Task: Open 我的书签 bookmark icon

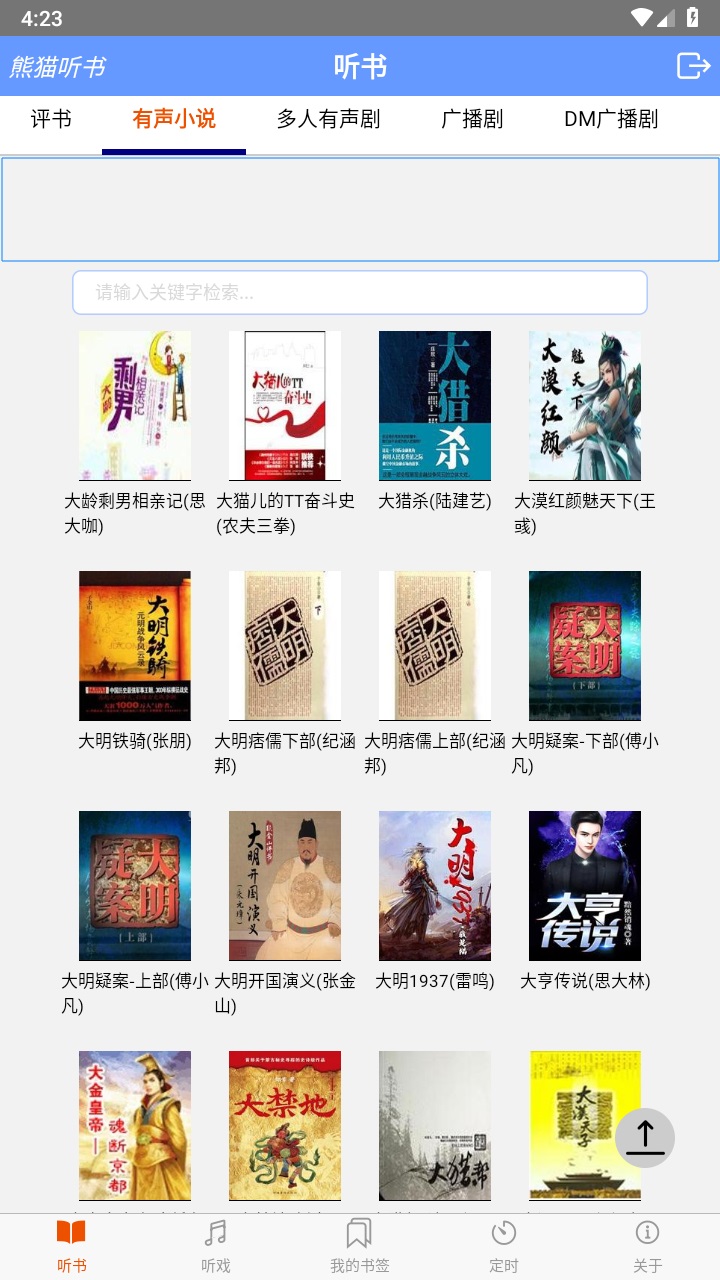Action: [360, 1232]
